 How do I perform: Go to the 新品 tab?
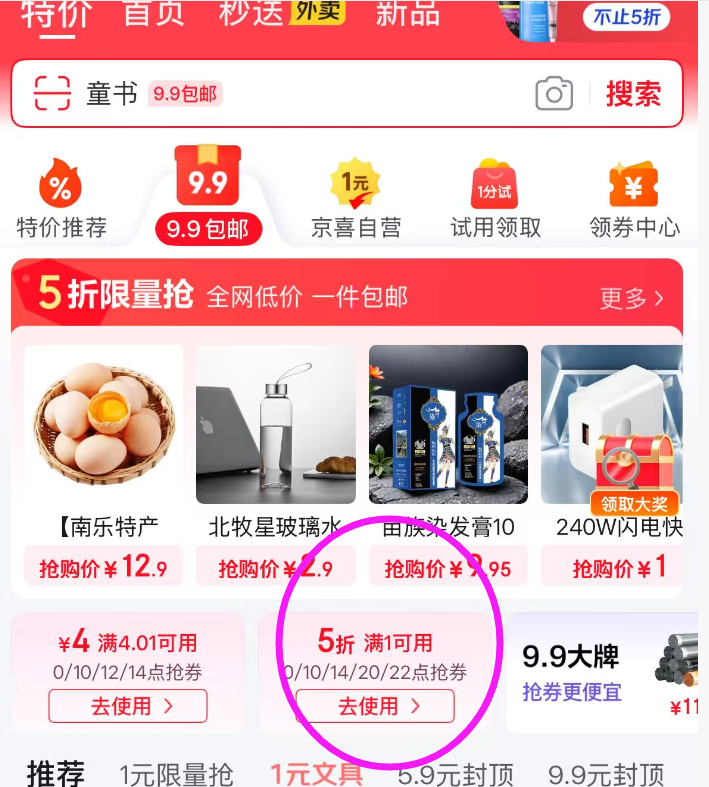coord(407,13)
